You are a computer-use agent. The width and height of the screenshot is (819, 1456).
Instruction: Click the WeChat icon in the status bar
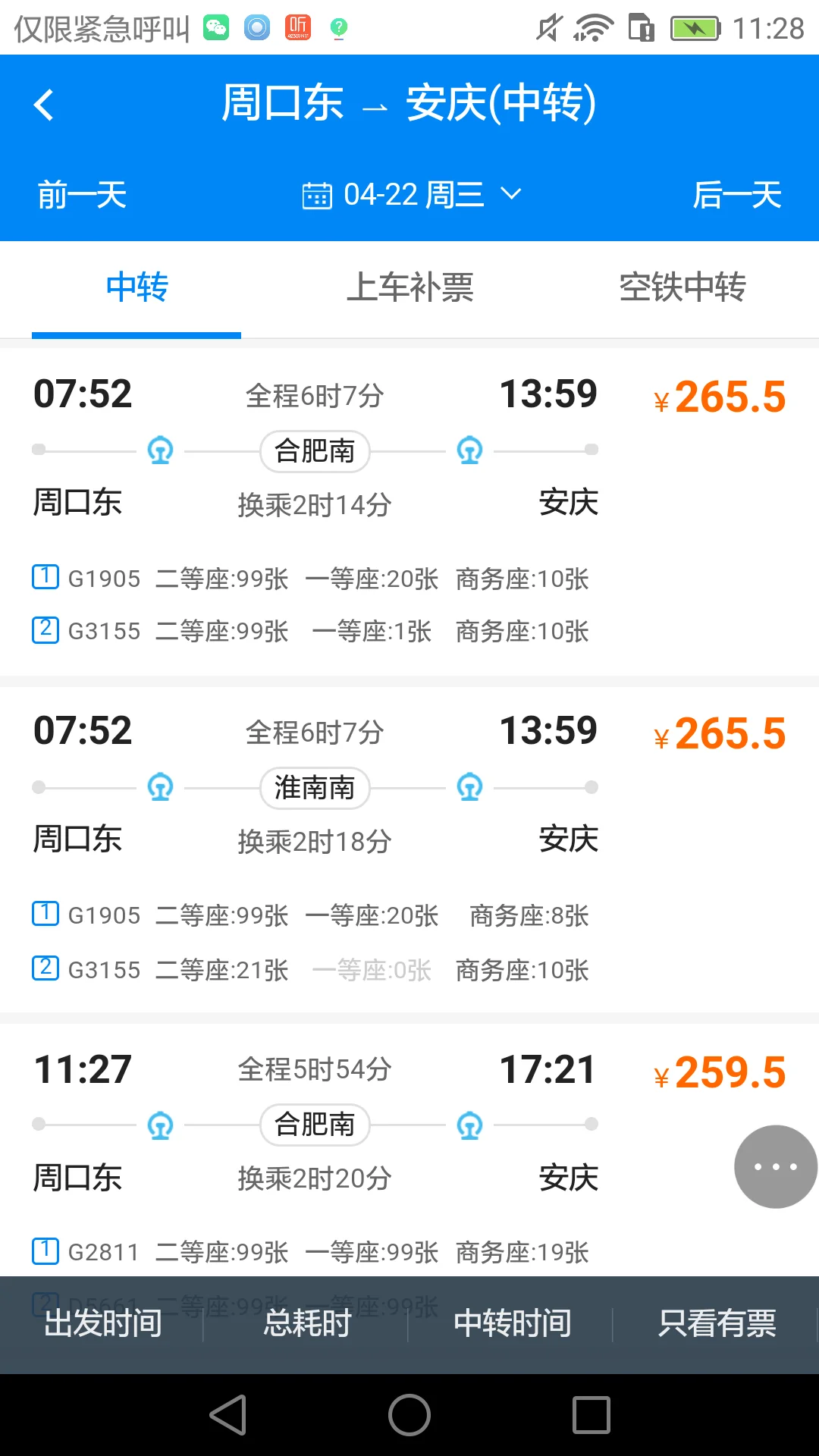[x=216, y=27]
